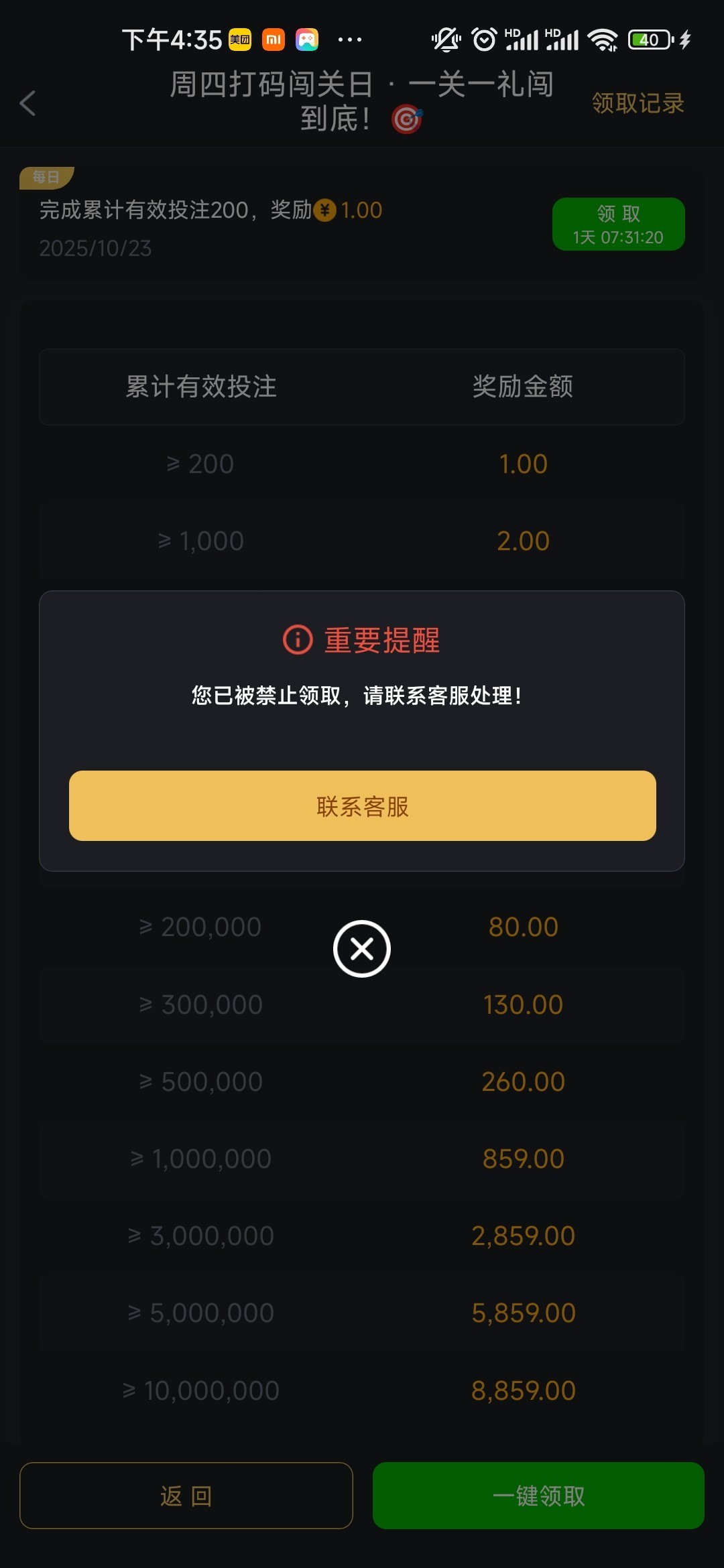Tap the 返回 button
Image resolution: width=724 pixels, height=1568 pixels.
click(186, 1496)
